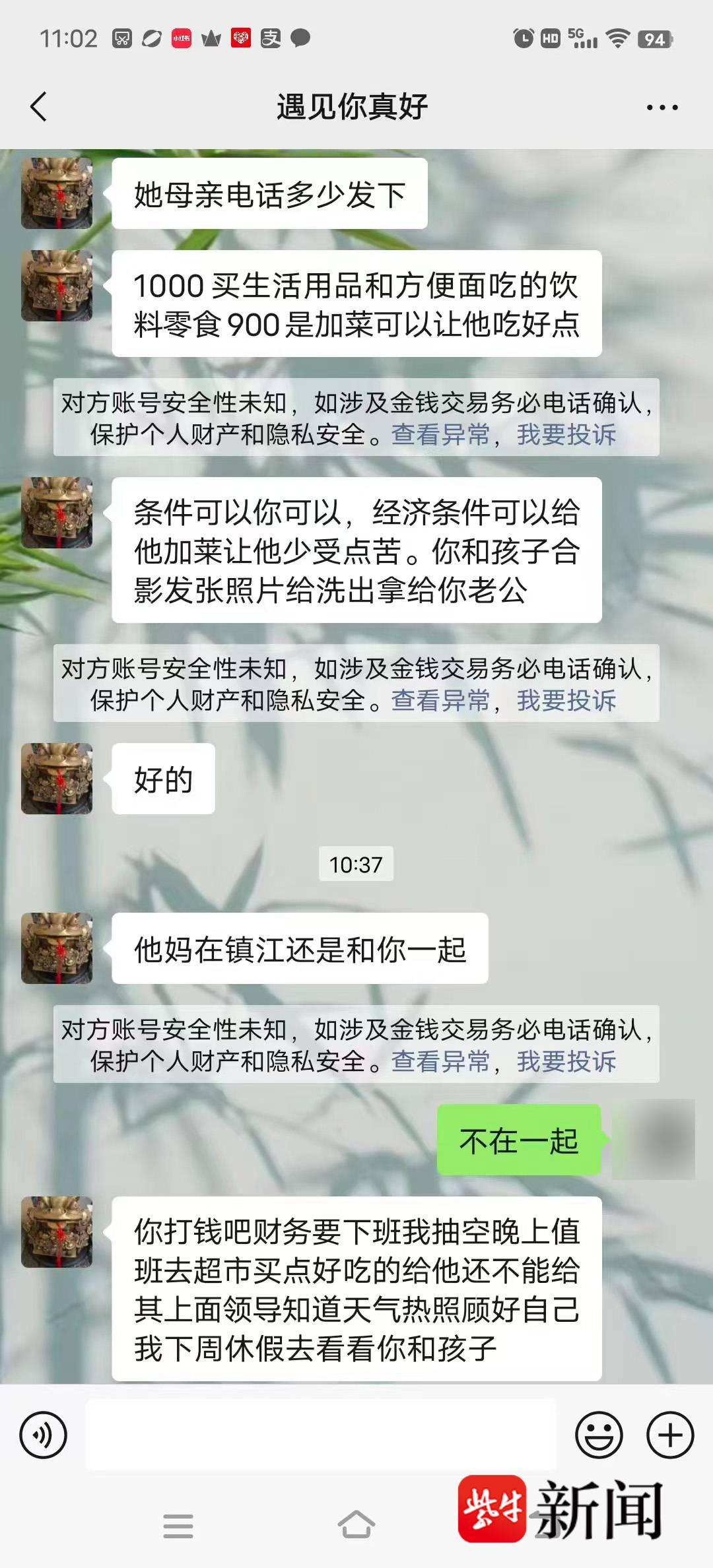Tap 查看异常 link above the 好的 message

point(440,701)
